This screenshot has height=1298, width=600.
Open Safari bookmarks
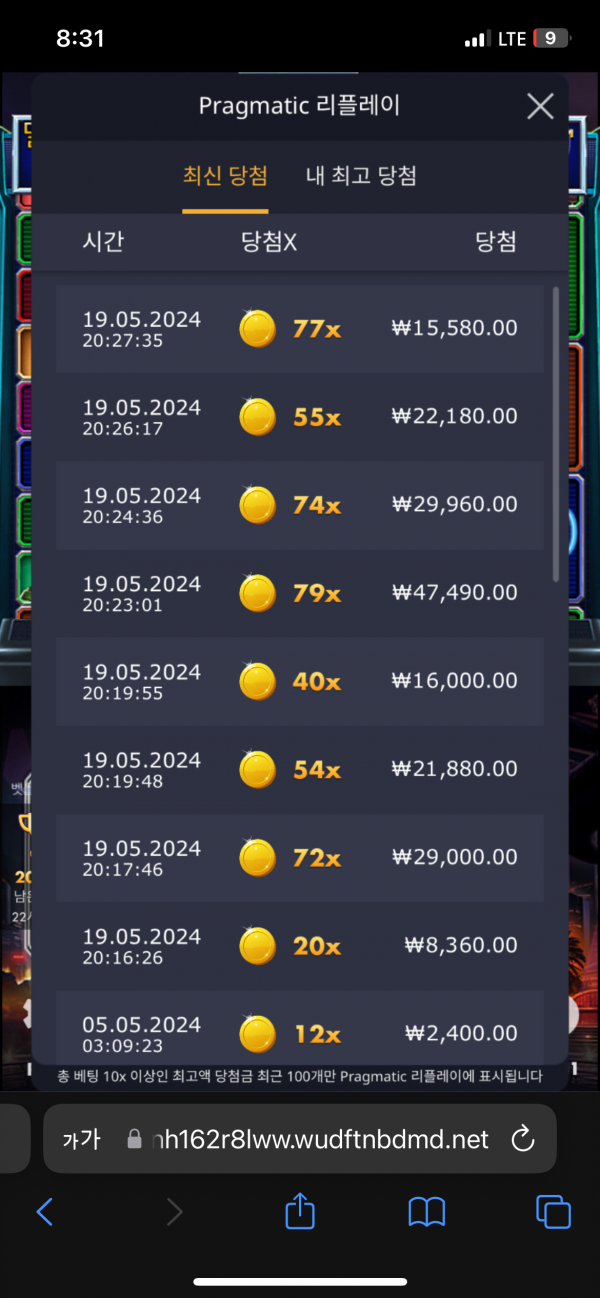[x=427, y=1212]
